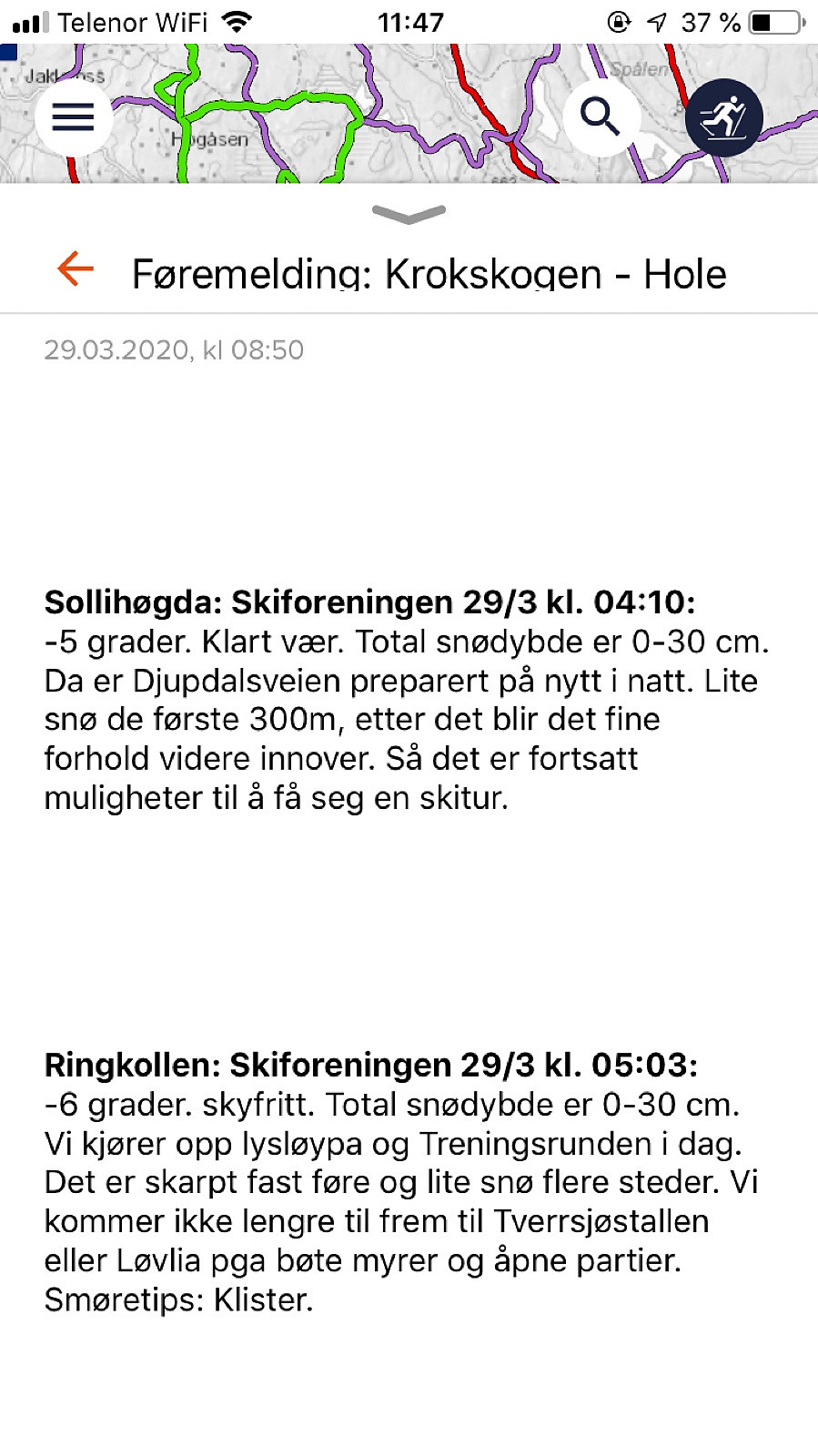Open the hamburger menu
This screenshot has height=1456, width=818.
pos(74,117)
